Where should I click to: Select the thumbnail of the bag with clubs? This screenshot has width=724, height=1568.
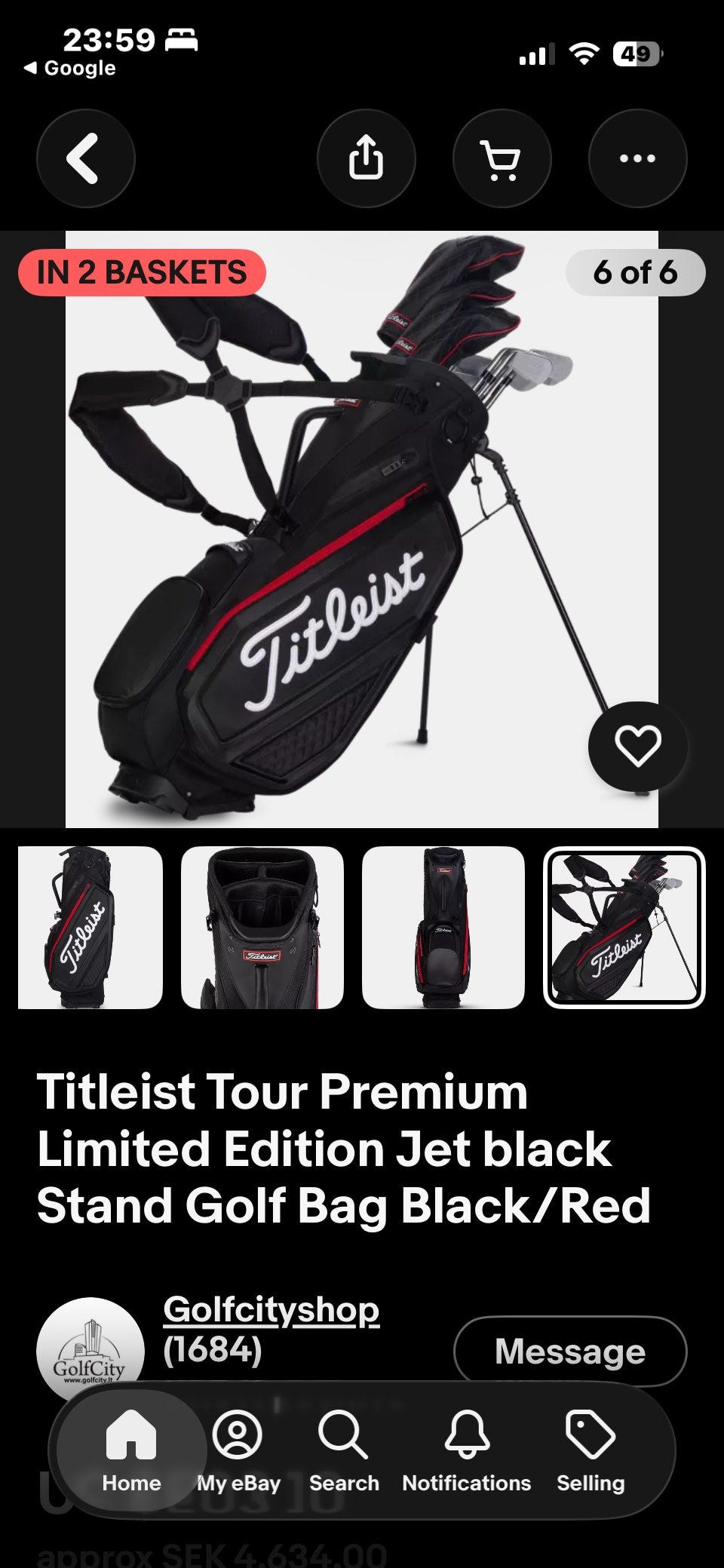624,927
